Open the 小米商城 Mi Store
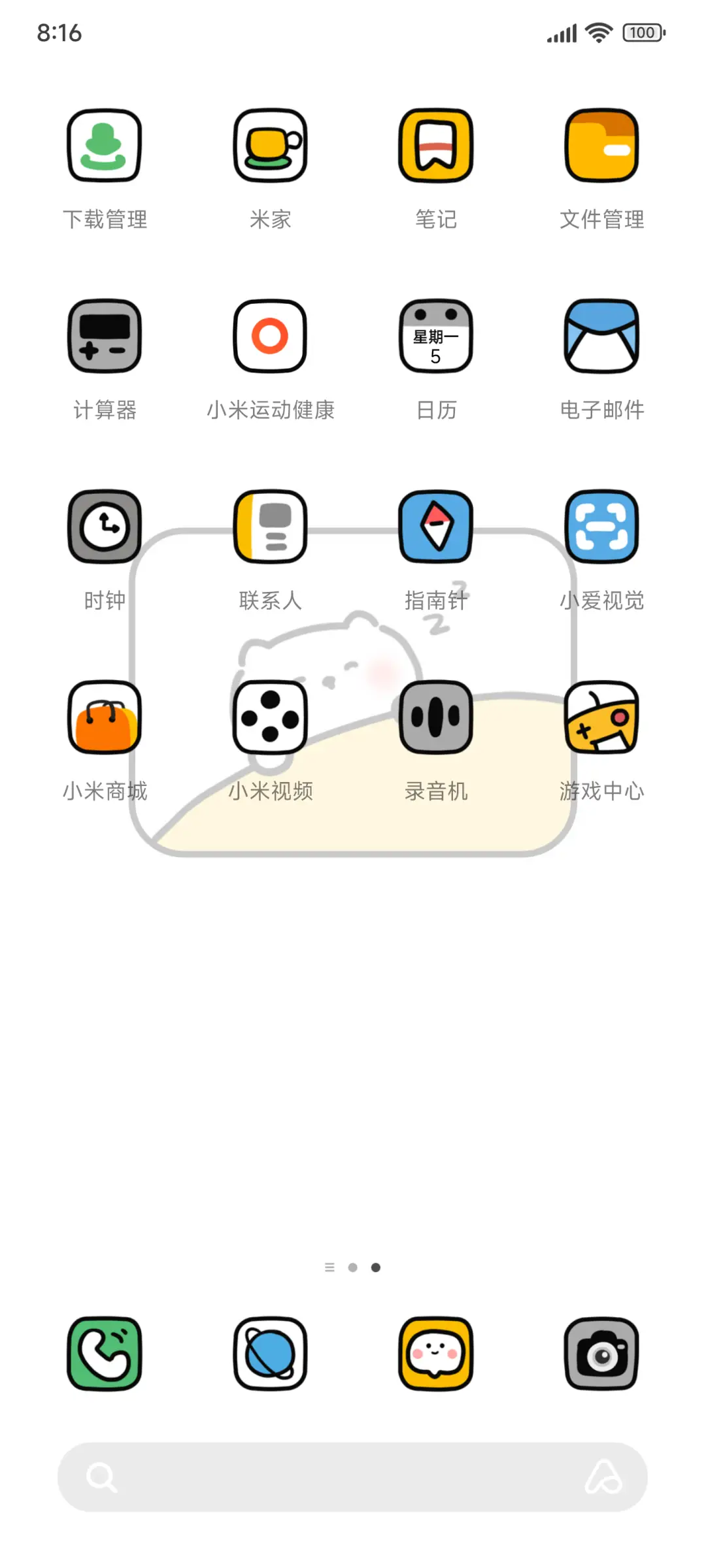Viewport: 706px width, 1568px height. click(104, 717)
